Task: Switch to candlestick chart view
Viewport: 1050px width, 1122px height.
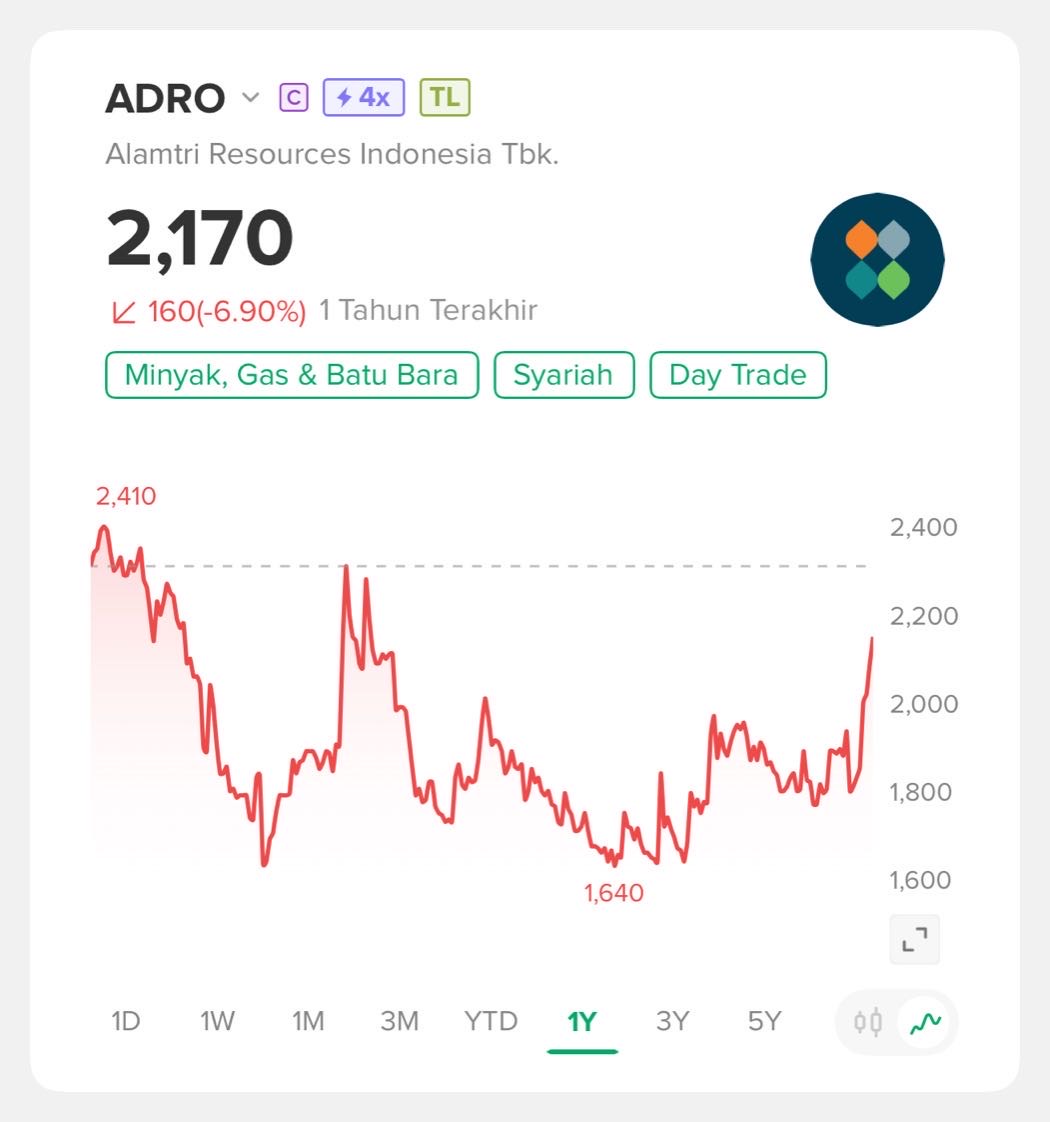Action: [868, 1022]
